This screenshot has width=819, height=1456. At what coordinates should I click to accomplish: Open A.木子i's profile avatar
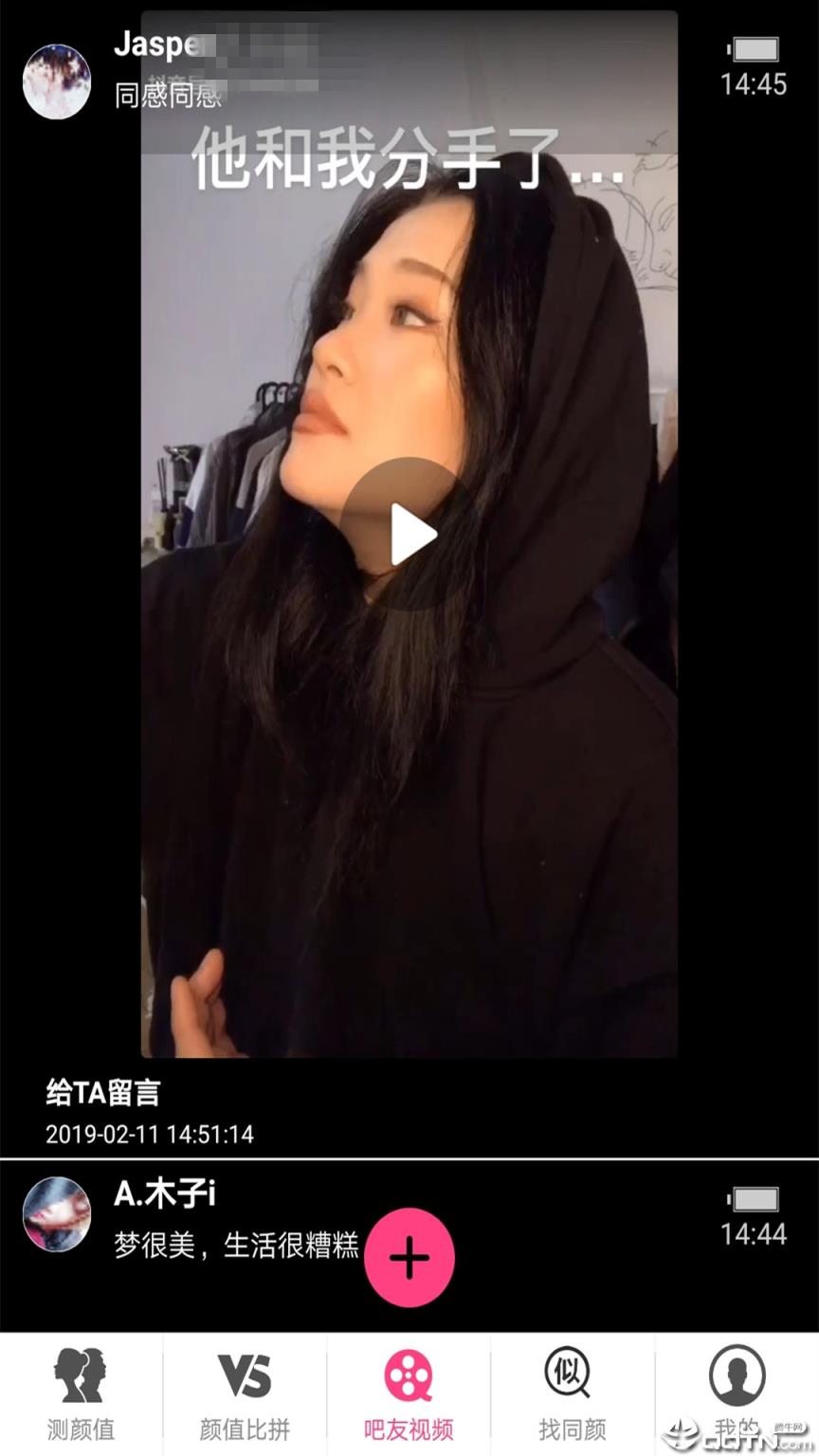pyautogui.click(x=57, y=1214)
